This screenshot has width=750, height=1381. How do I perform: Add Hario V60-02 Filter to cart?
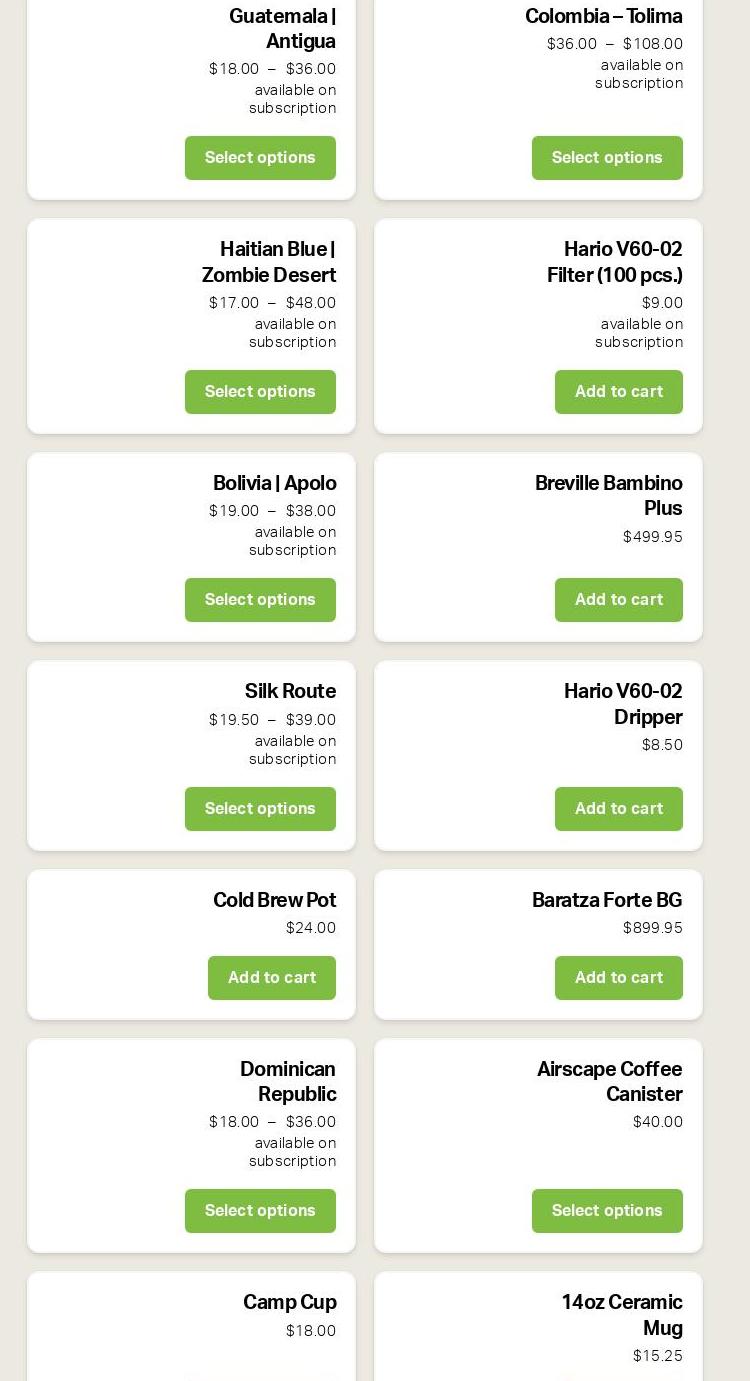point(618,392)
